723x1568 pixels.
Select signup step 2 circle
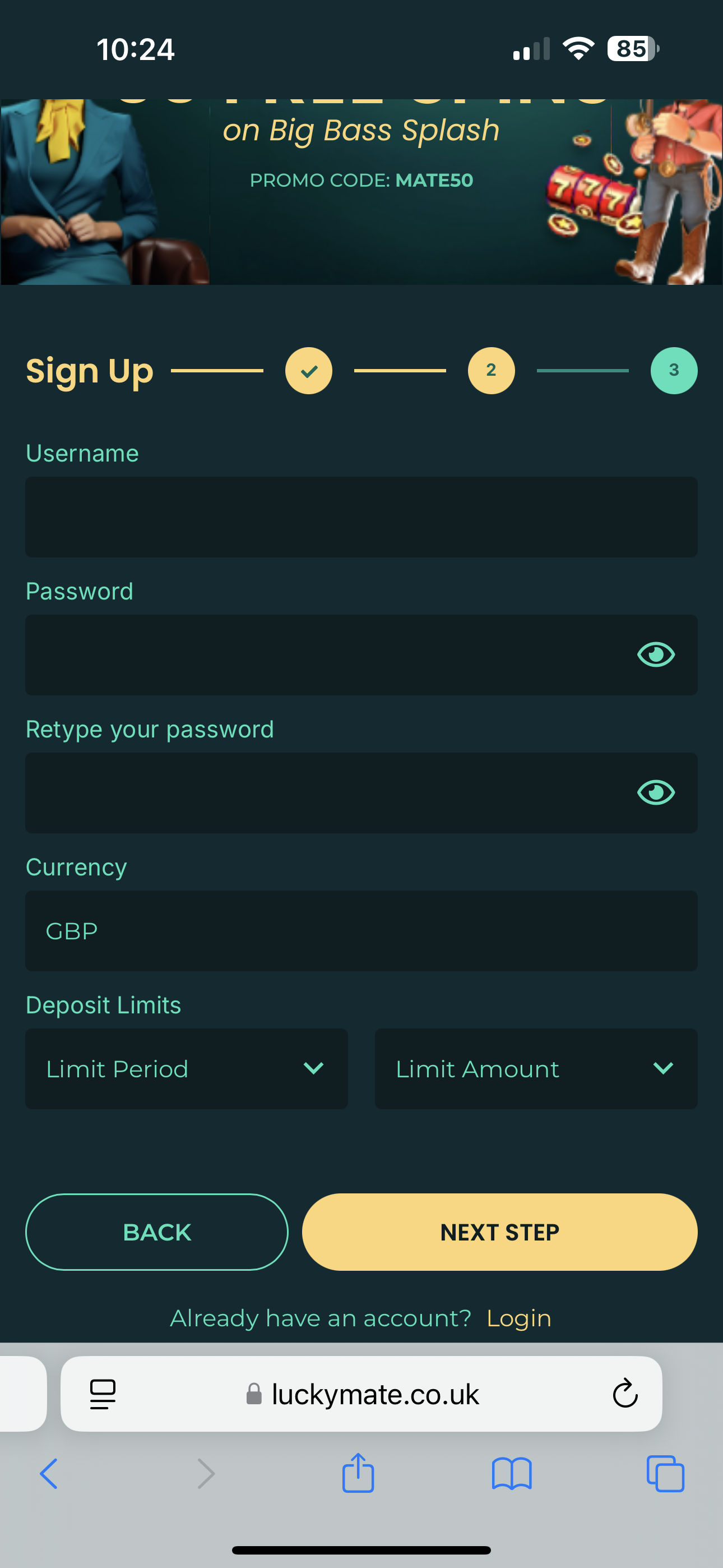[x=490, y=370]
